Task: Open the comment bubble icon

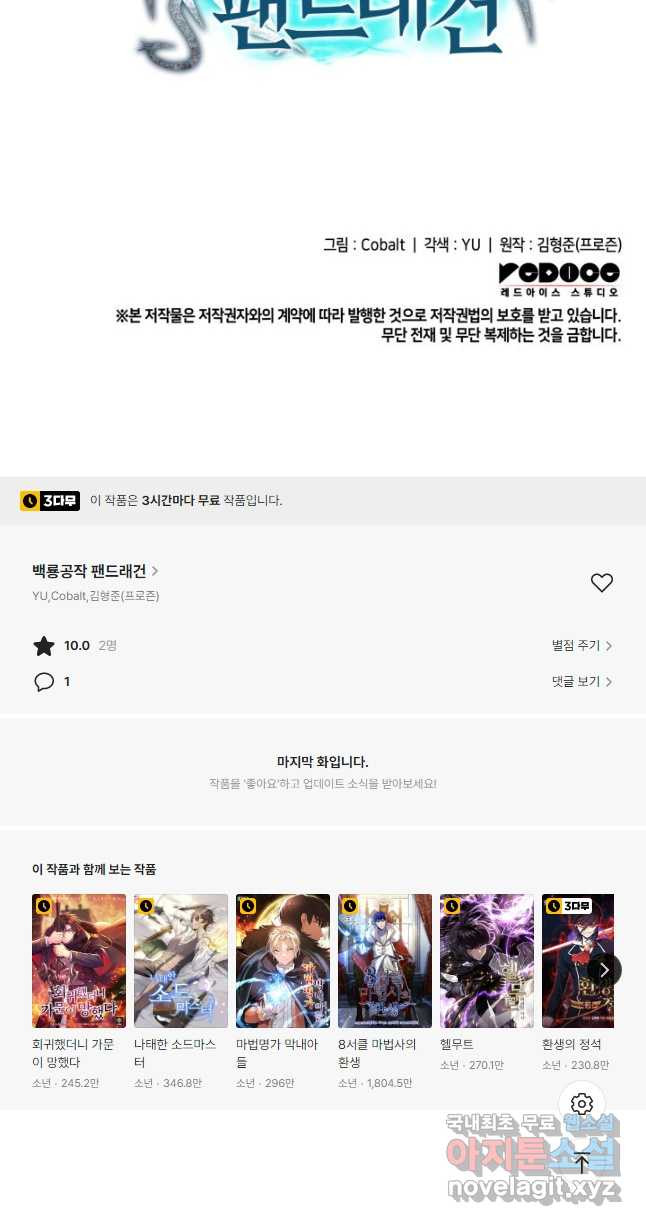Action: point(44,682)
